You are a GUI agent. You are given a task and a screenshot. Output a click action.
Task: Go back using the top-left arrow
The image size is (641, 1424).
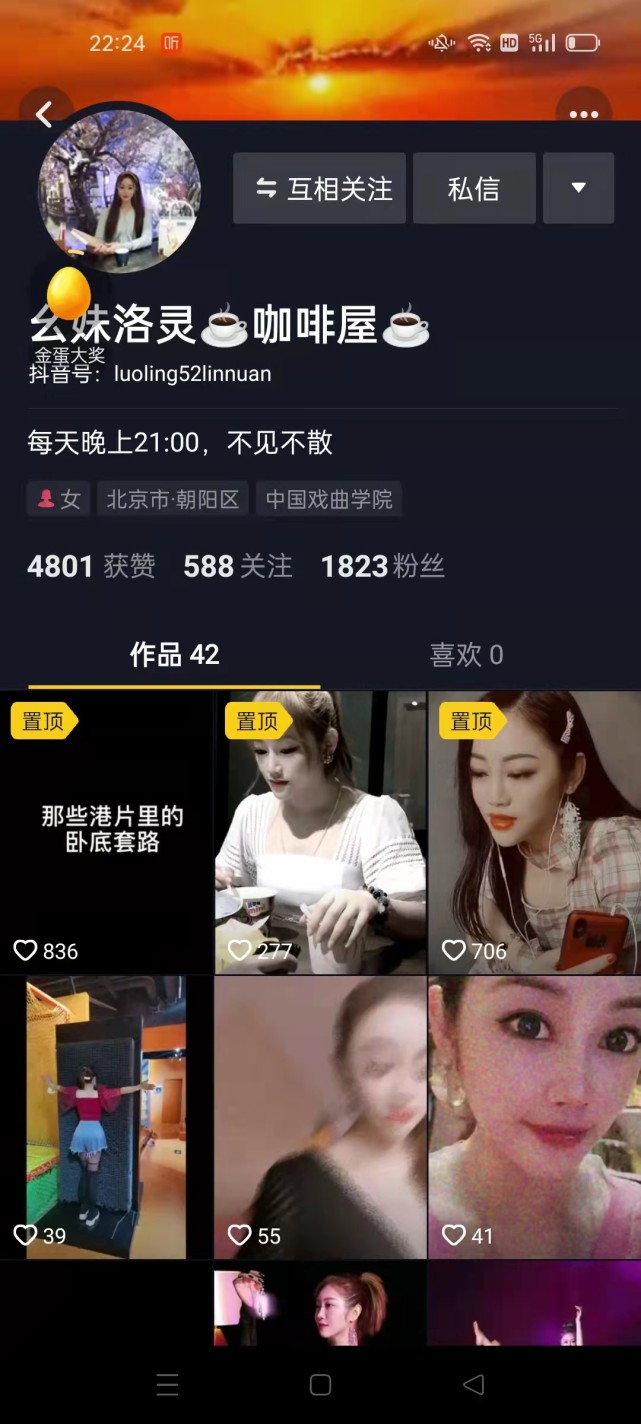click(x=44, y=115)
